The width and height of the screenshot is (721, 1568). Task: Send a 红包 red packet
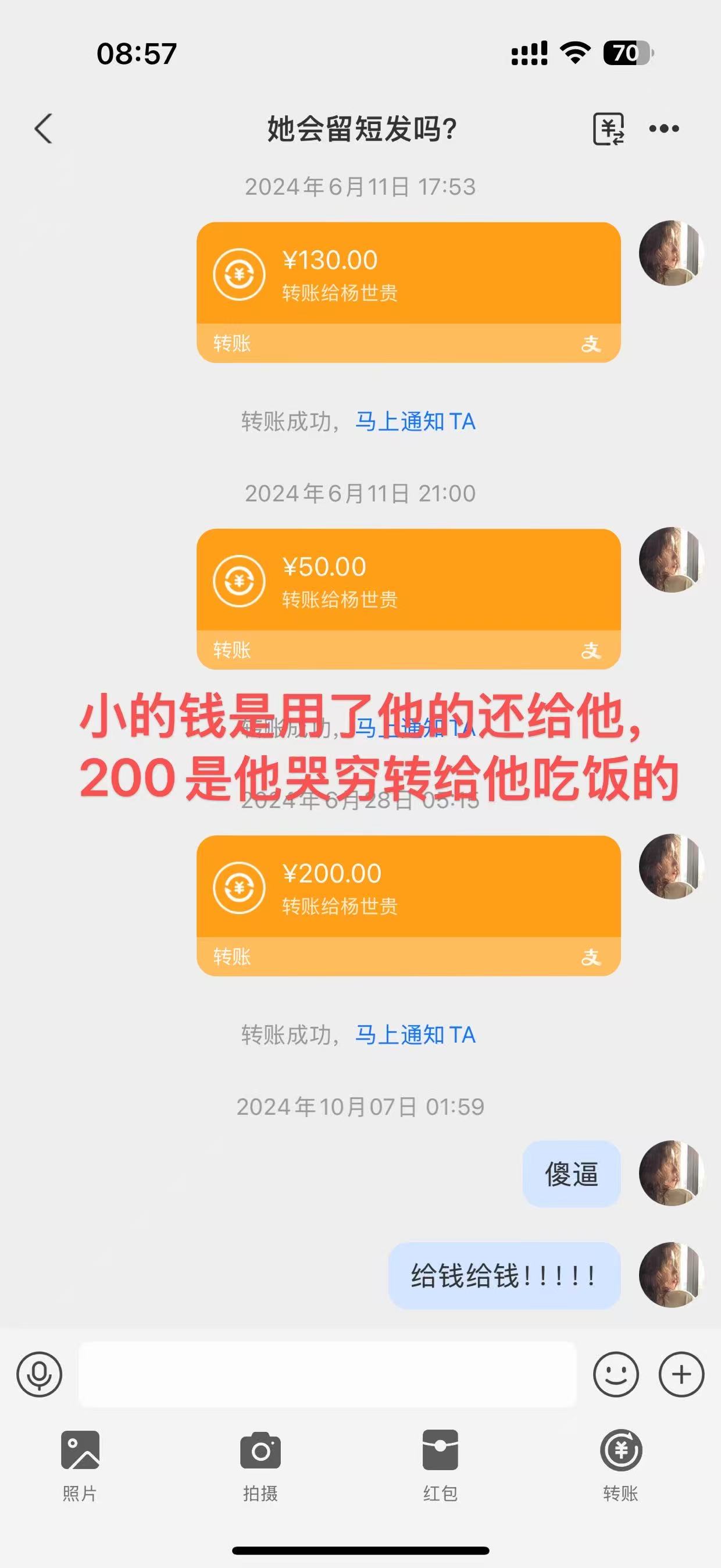[x=441, y=1466]
